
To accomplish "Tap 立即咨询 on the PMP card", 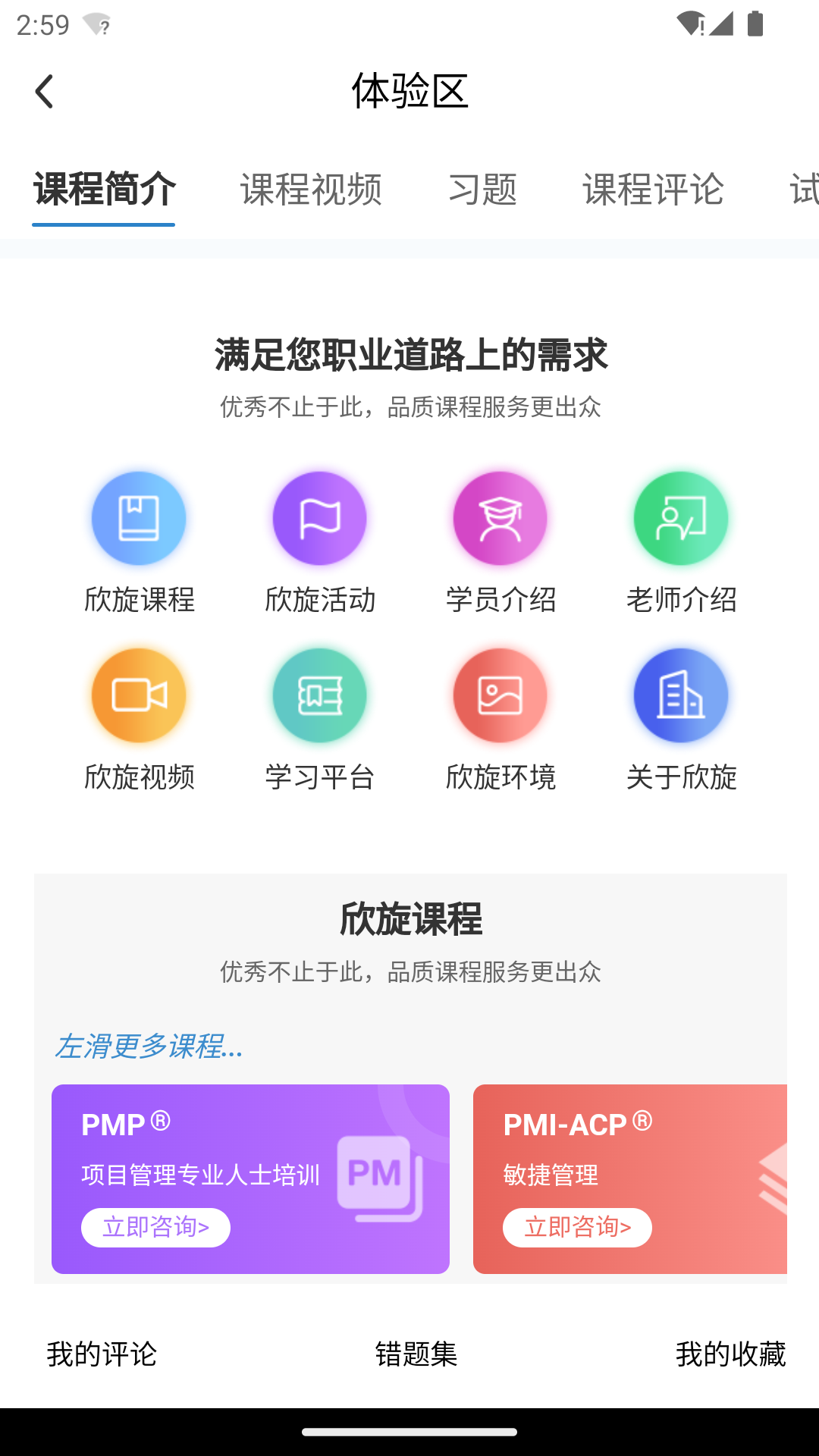I will (155, 1226).
